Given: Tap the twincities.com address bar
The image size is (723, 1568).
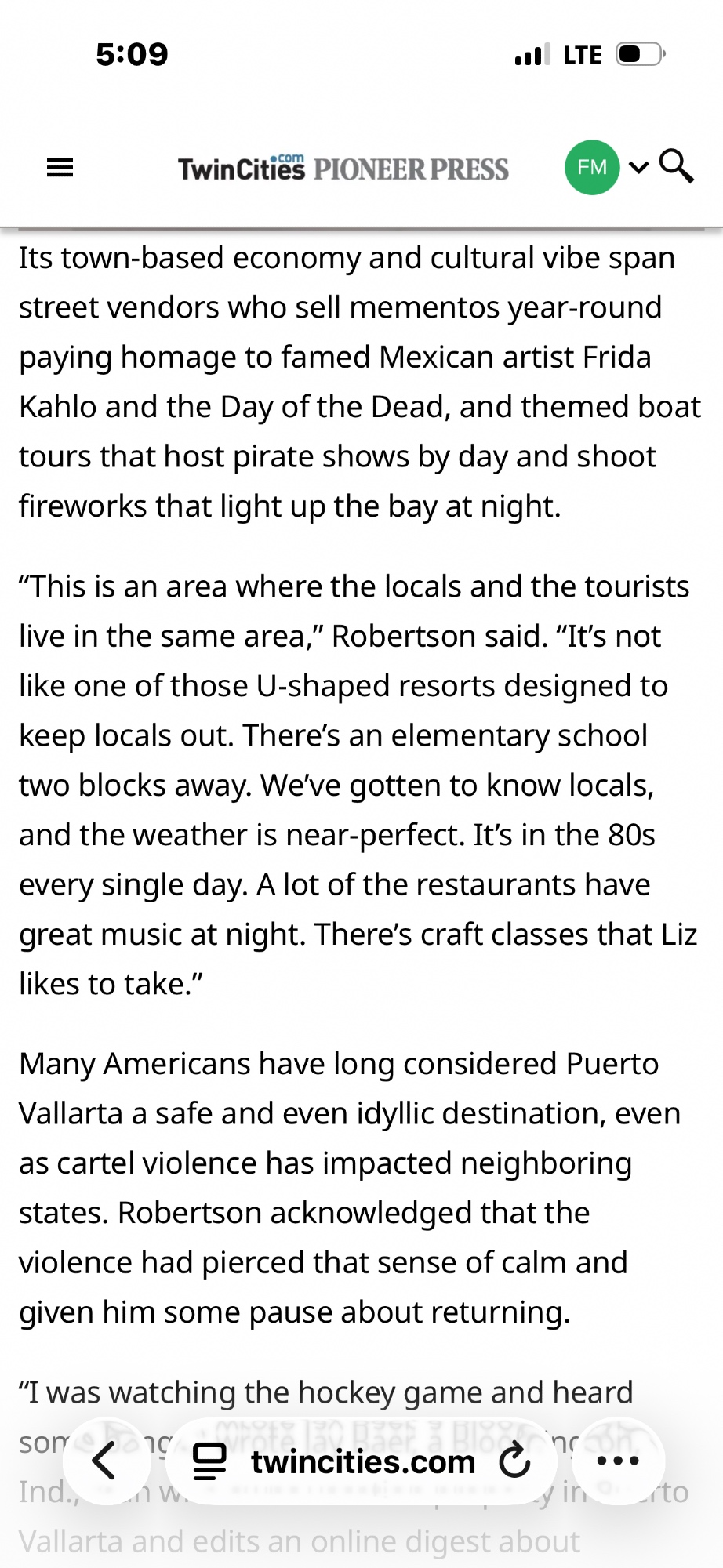Looking at the screenshot, I should [x=363, y=1462].
